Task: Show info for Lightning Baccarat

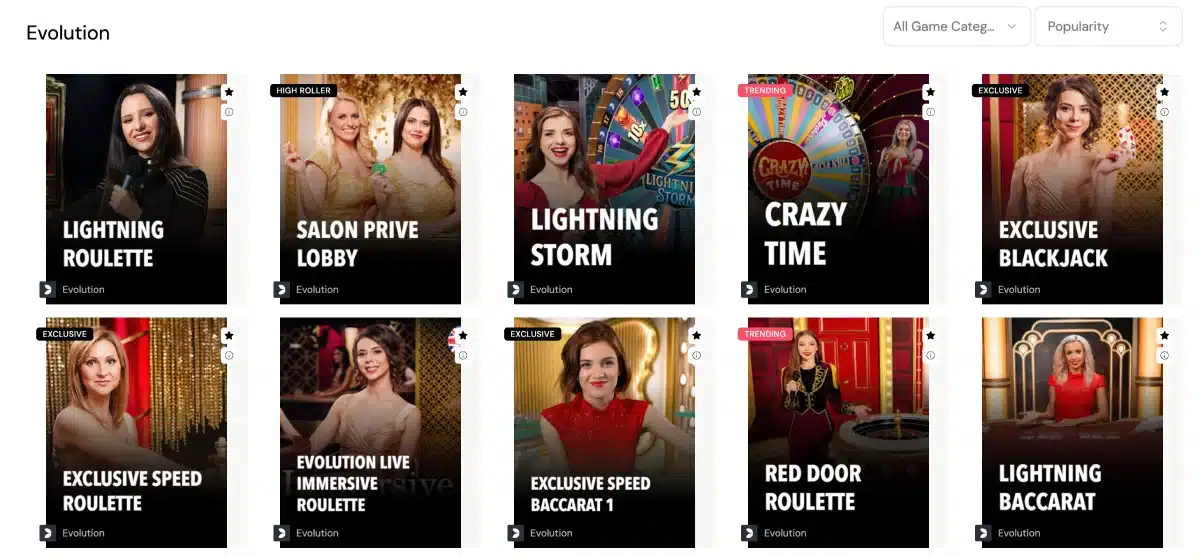Action: coord(1165,355)
